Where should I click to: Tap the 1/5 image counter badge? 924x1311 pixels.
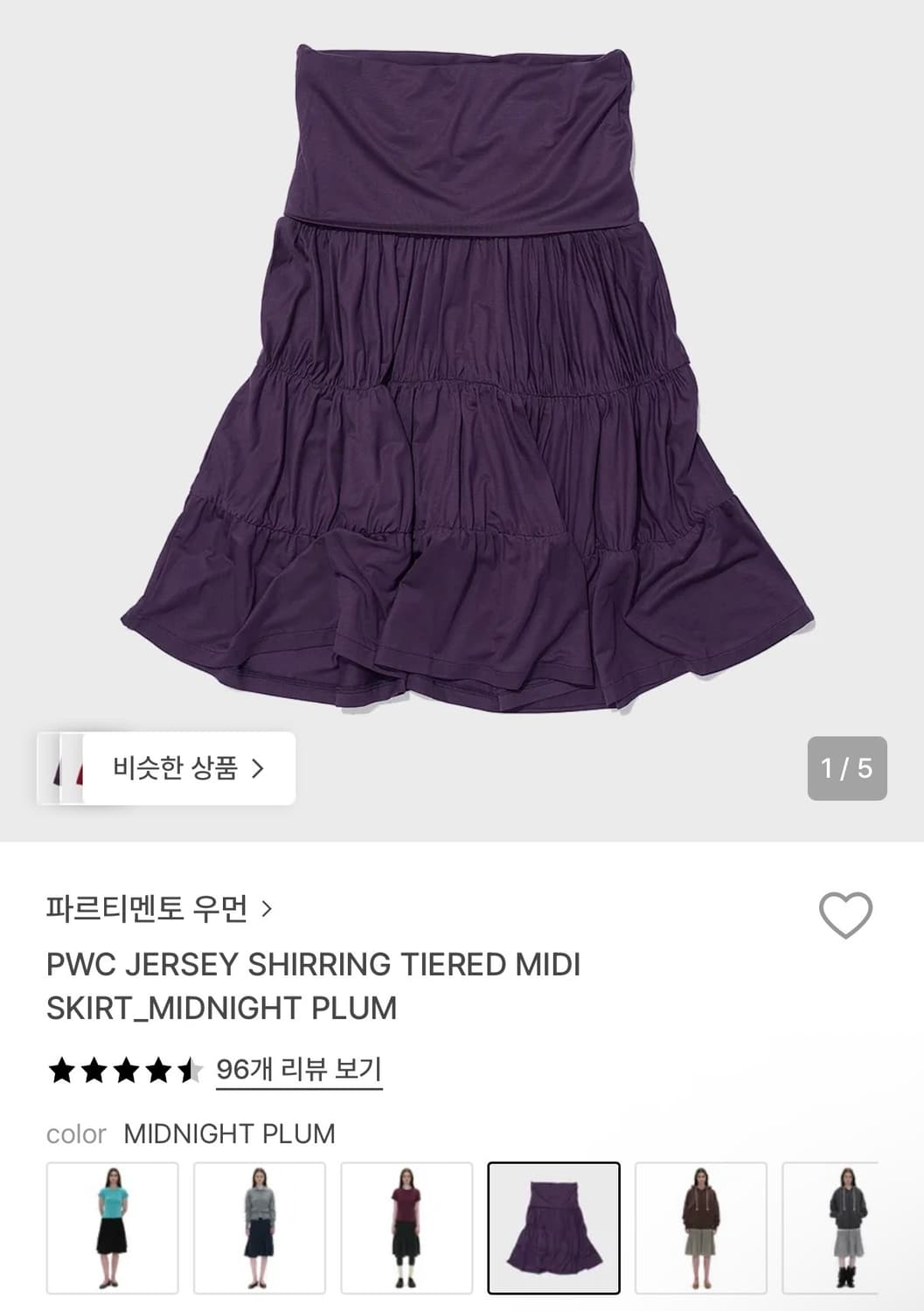point(846,768)
